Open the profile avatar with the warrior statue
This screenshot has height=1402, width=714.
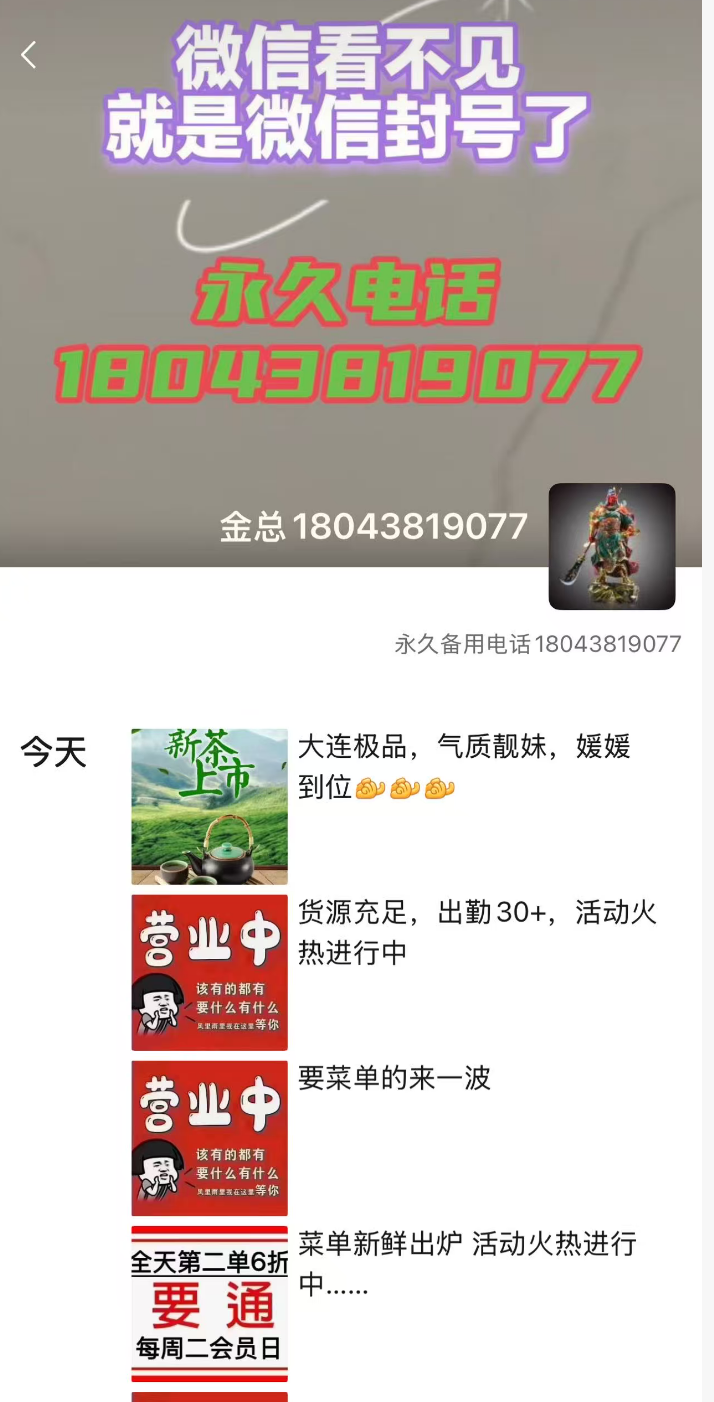(611, 546)
